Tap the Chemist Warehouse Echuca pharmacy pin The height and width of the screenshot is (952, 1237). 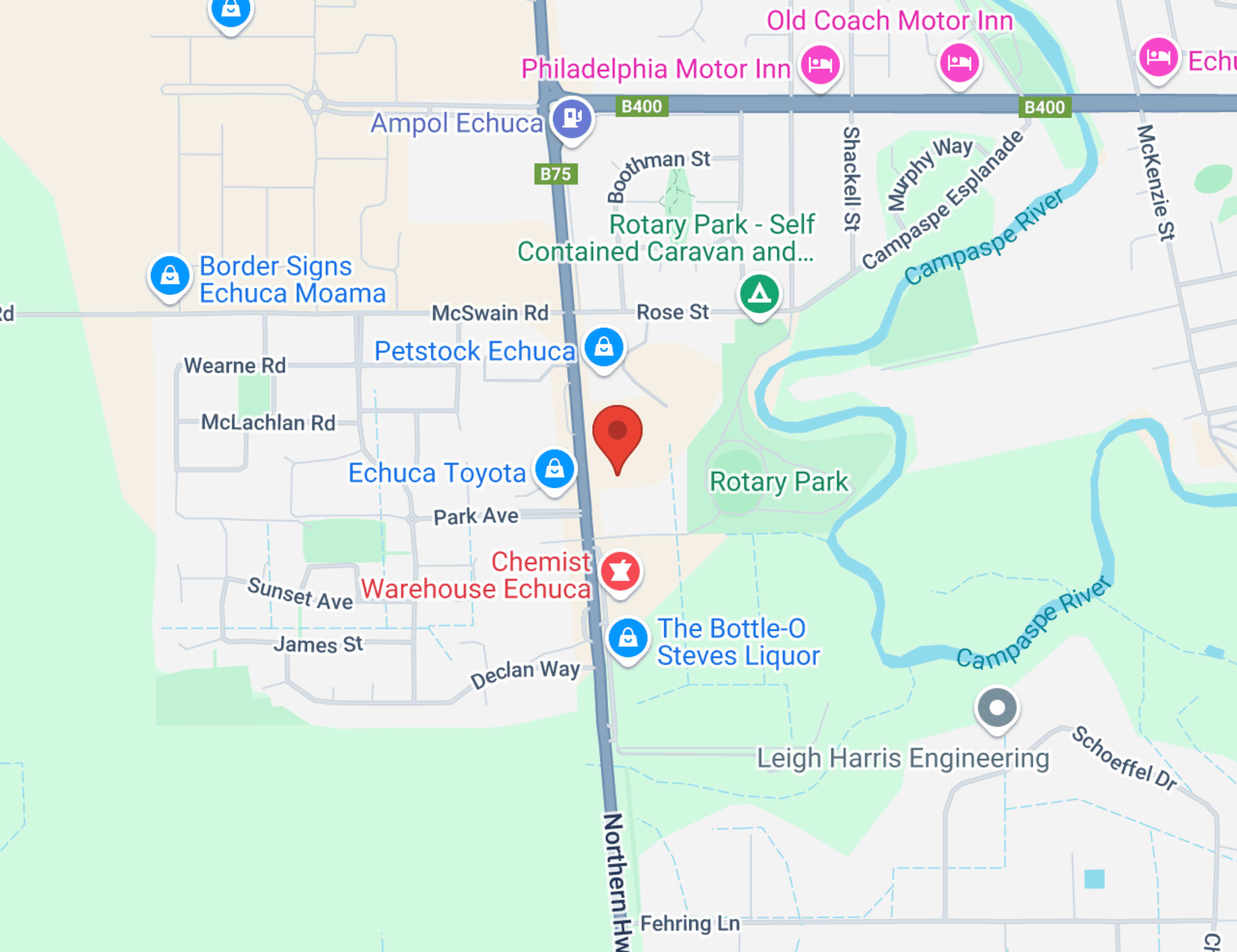pos(620,572)
